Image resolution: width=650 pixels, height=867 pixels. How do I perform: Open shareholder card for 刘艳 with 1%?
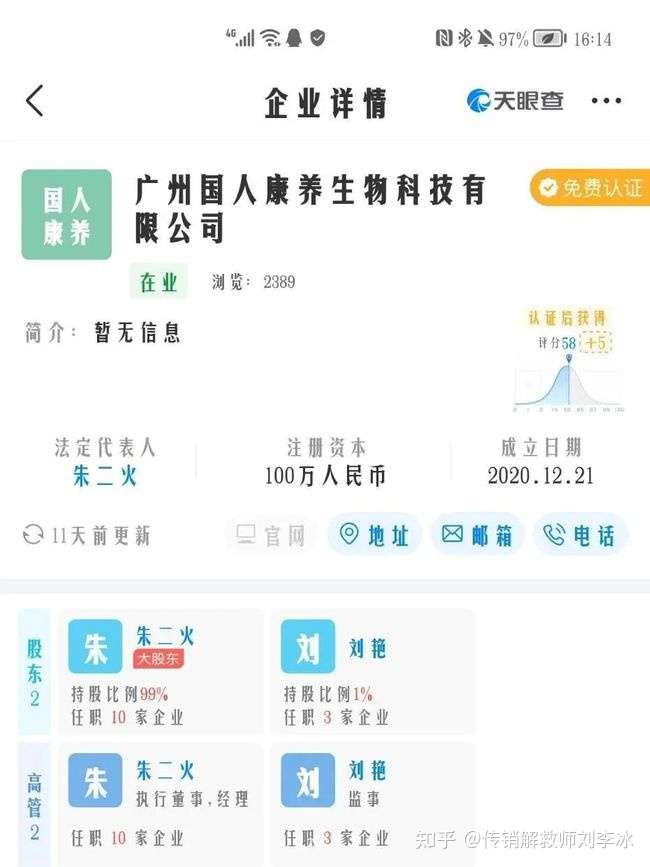[372, 672]
